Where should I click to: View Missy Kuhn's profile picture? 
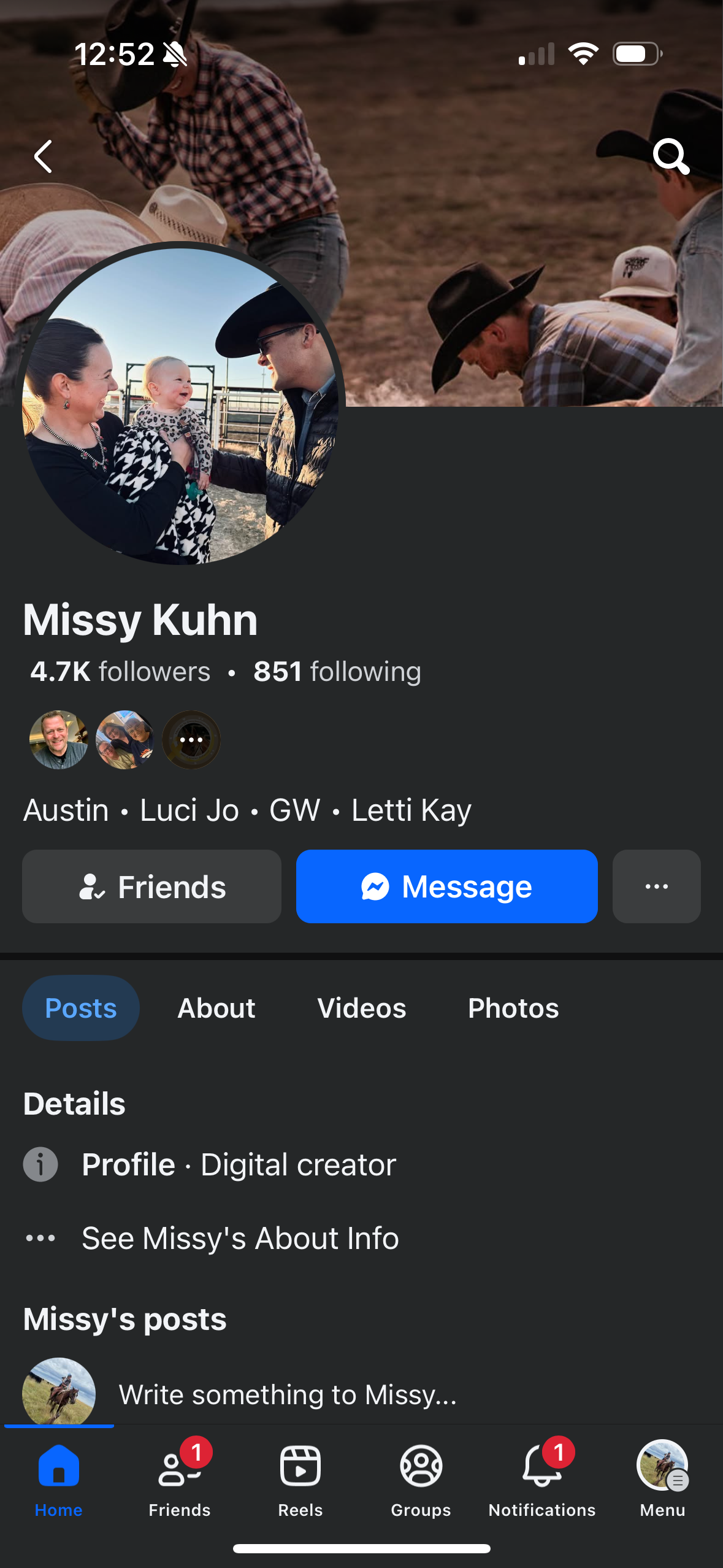182,405
